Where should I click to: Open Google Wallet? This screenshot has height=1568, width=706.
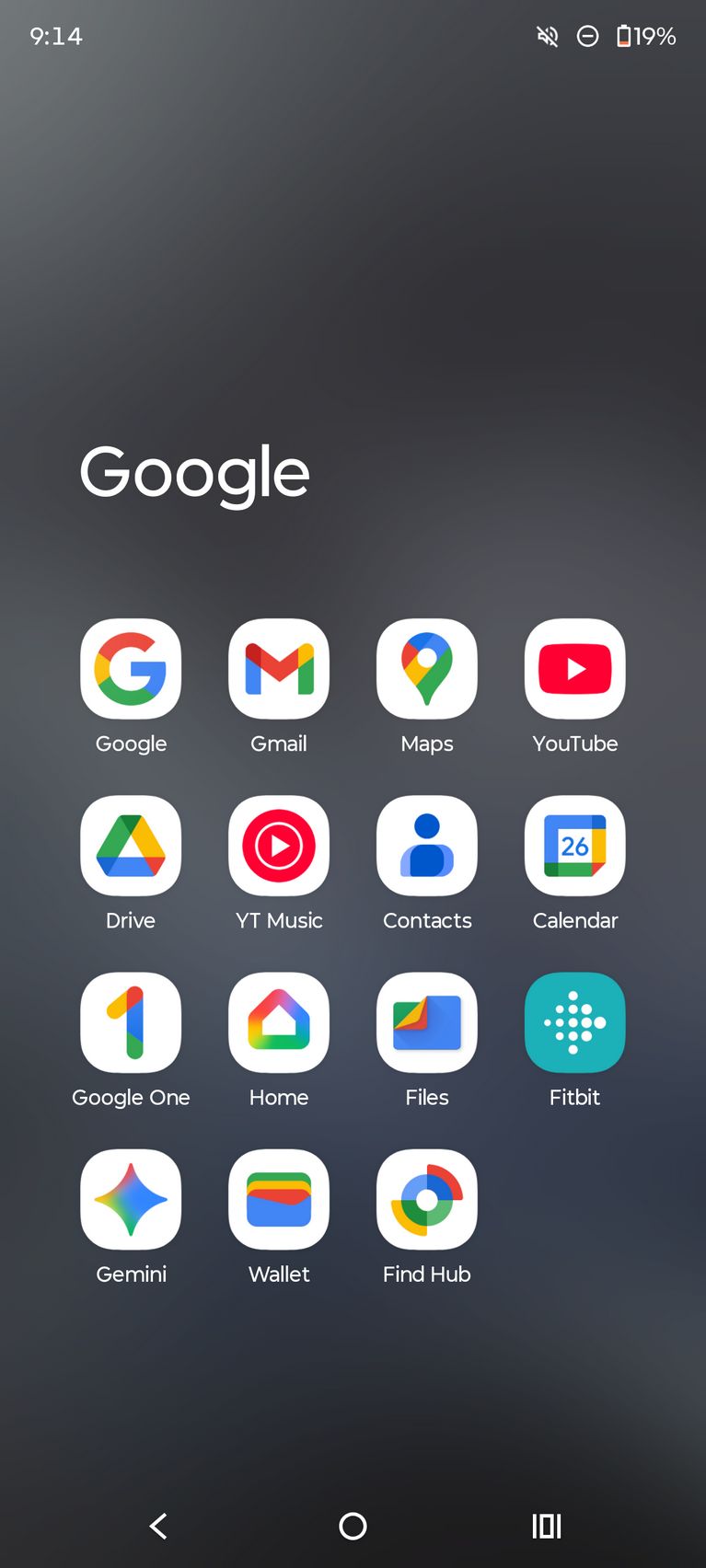click(279, 1199)
